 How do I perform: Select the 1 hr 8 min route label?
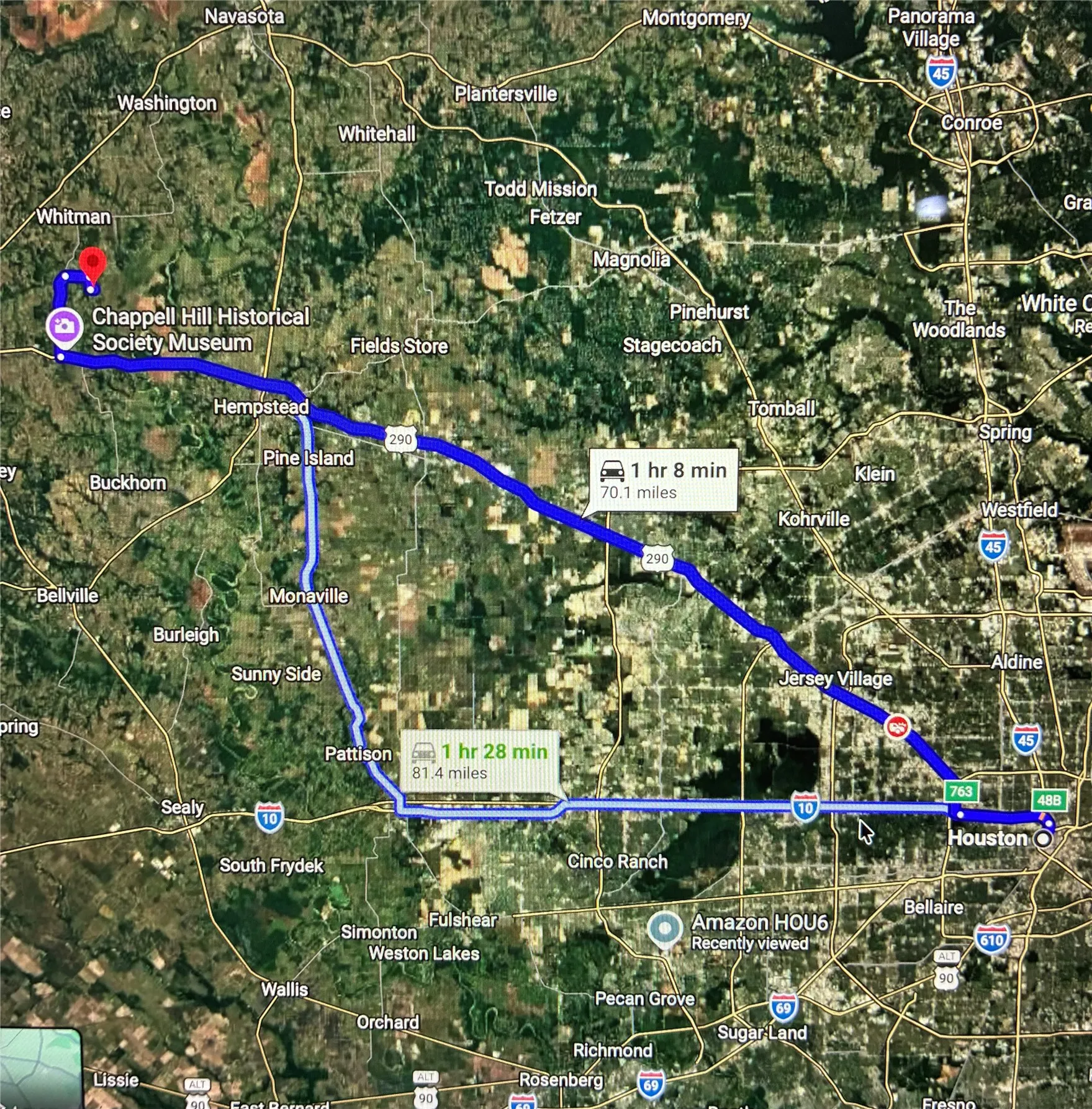[663, 480]
